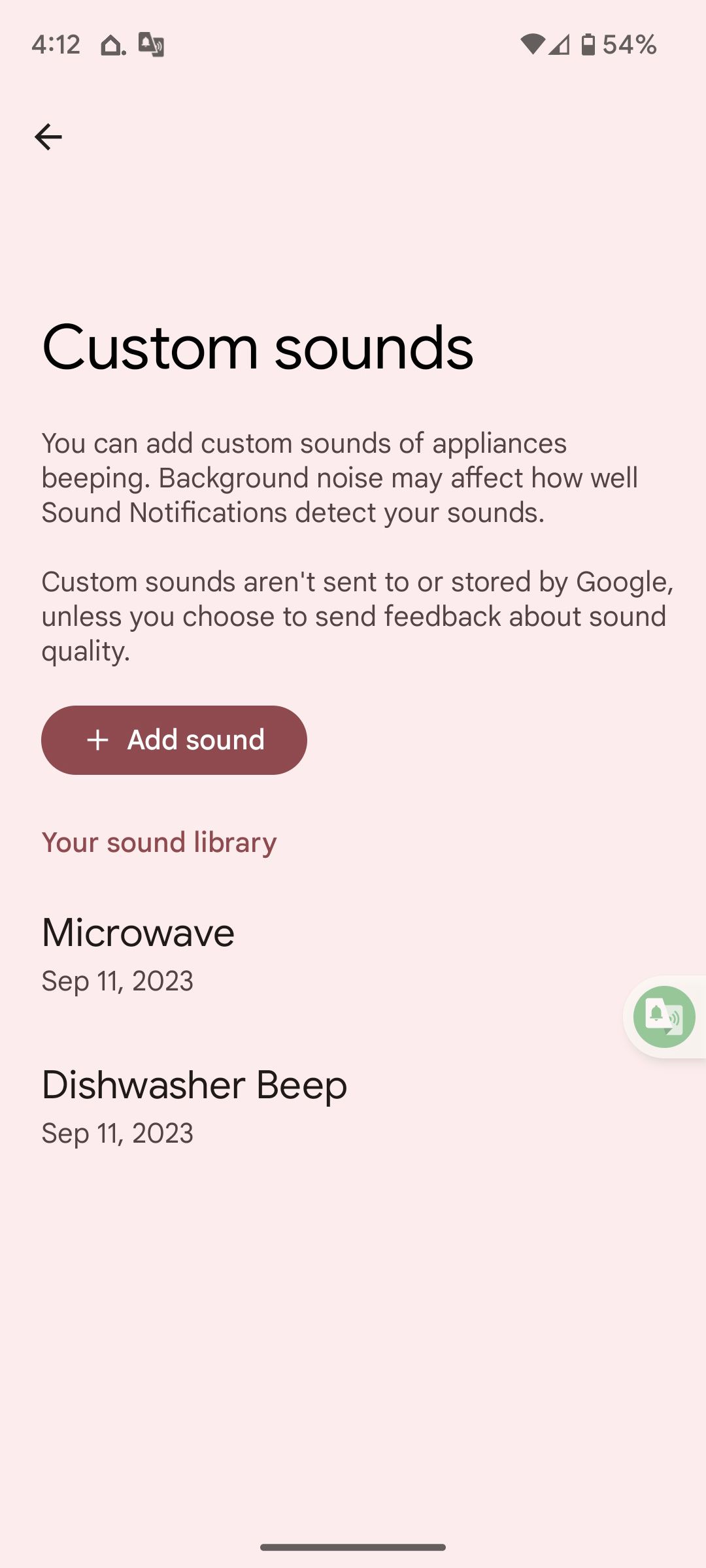Tap the home status bar icon
This screenshot has width=706, height=1568.
tap(110, 44)
